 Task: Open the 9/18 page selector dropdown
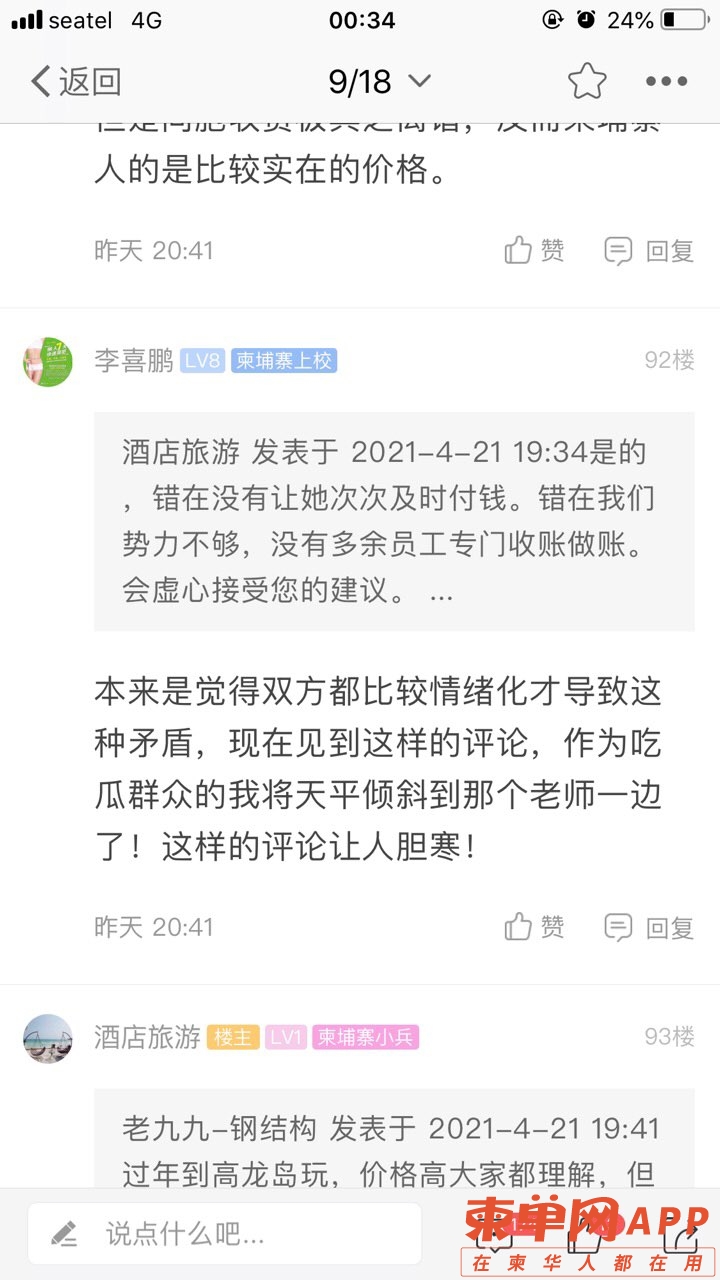[x=379, y=82]
